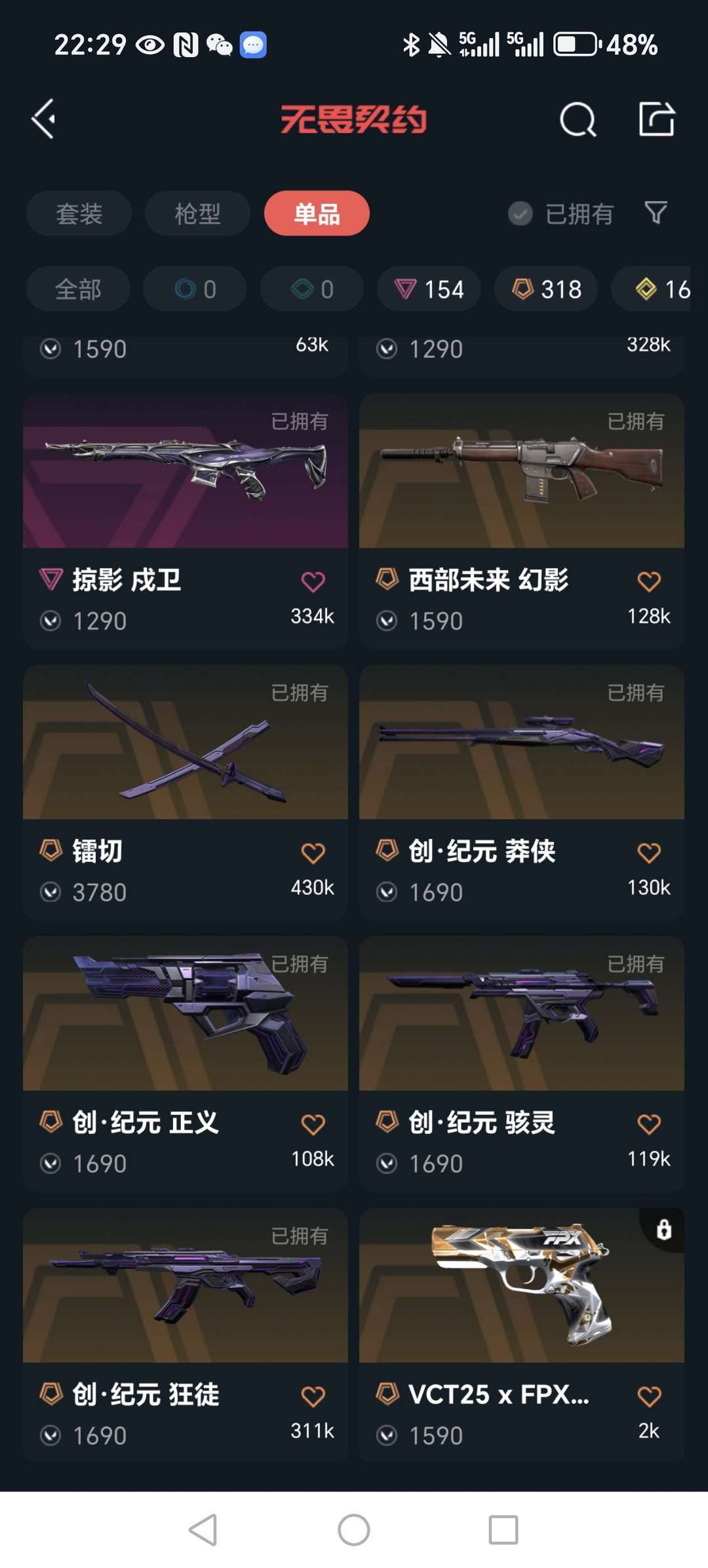Image resolution: width=708 pixels, height=1568 pixels.
Task: Go back using the top-left arrow
Action: coord(43,119)
